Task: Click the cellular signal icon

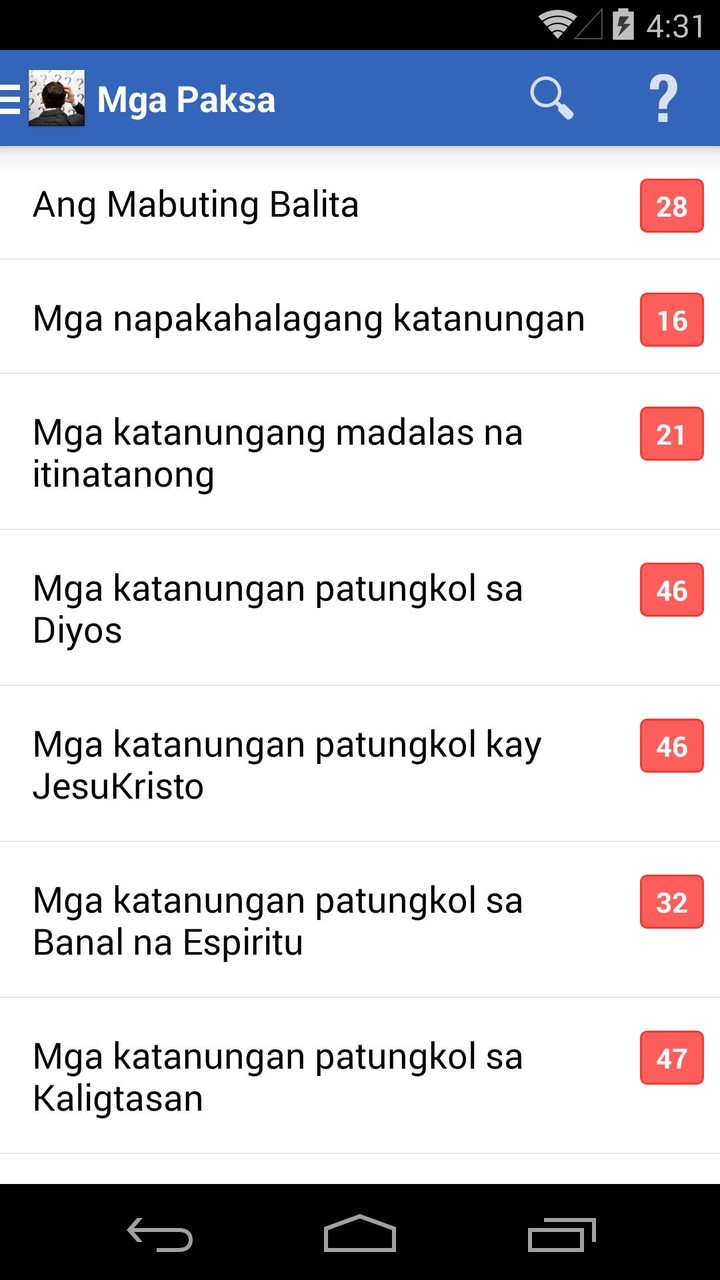Action: tap(592, 24)
